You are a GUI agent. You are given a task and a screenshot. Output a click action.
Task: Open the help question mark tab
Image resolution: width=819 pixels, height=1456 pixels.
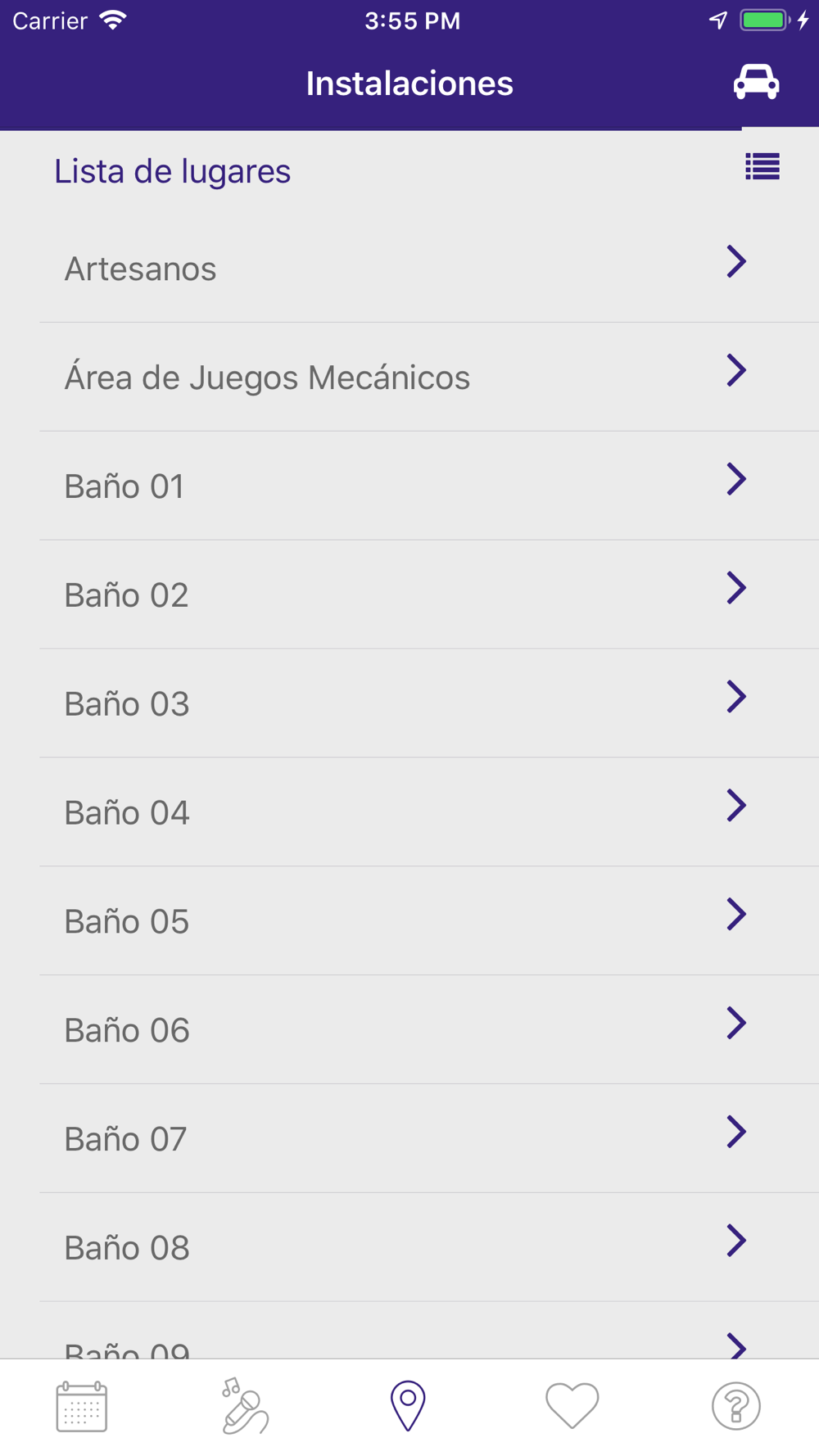(x=736, y=1406)
